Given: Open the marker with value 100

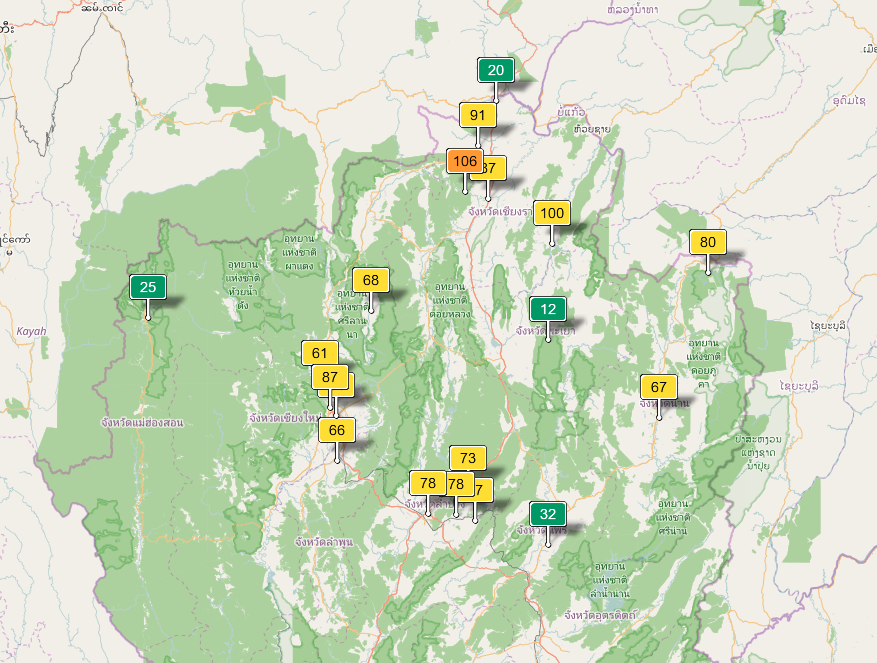Looking at the screenshot, I should [x=552, y=213].
